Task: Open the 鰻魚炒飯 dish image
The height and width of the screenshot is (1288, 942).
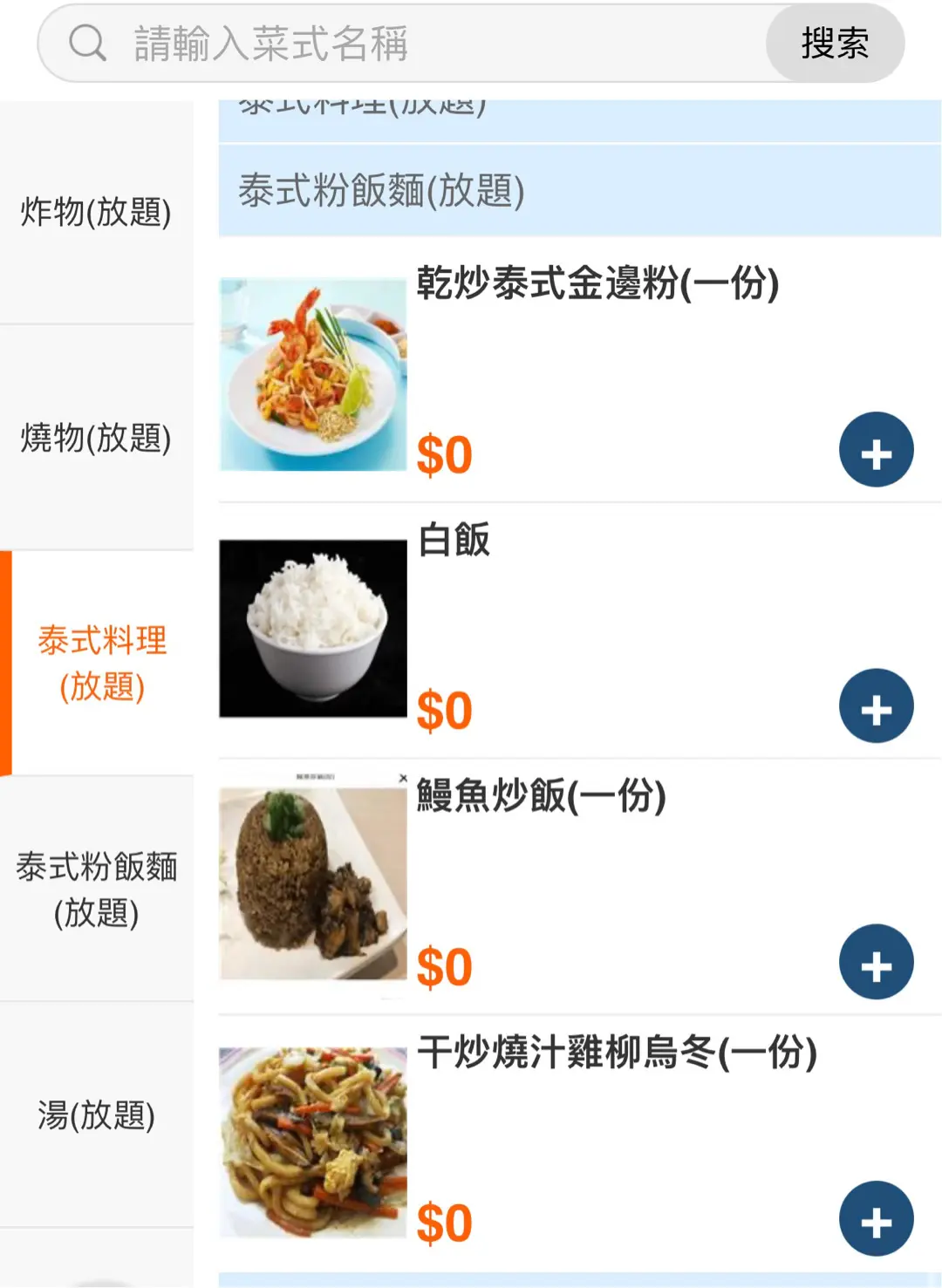Action: (x=313, y=883)
